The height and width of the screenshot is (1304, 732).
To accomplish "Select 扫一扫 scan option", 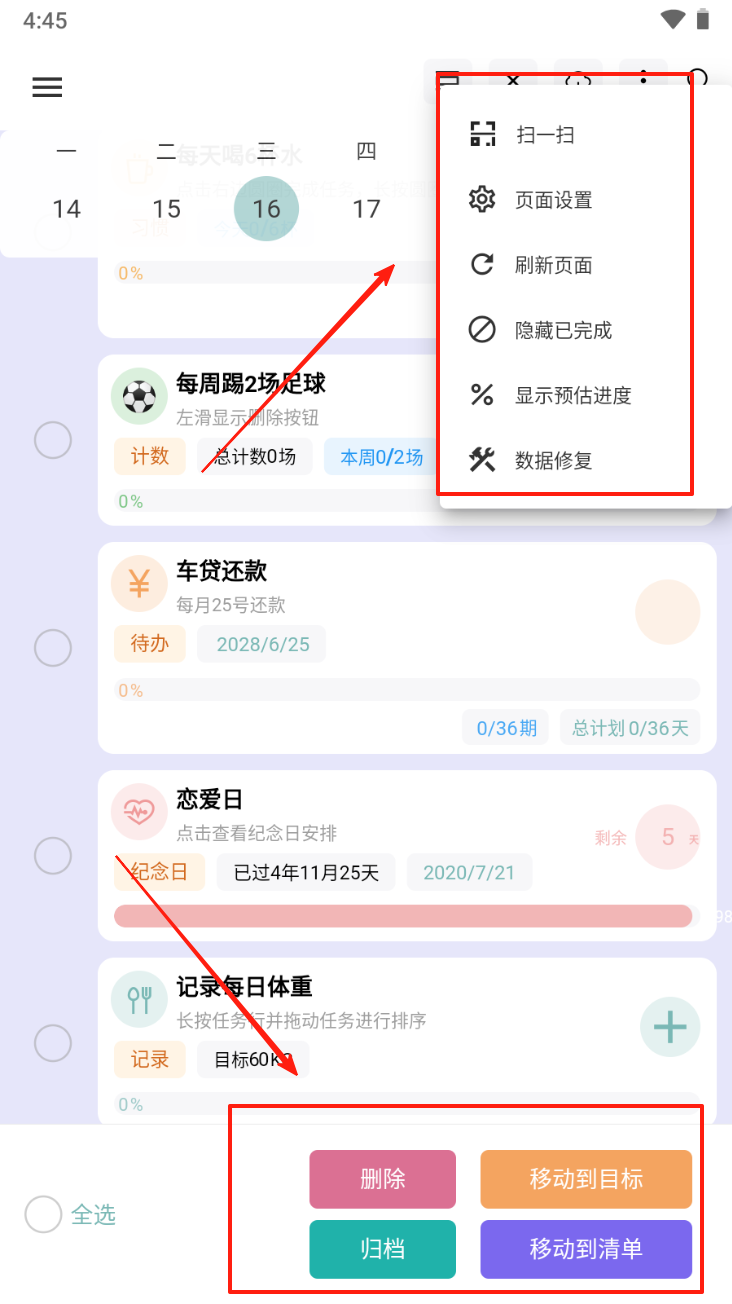I will pyautogui.click(x=544, y=135).
